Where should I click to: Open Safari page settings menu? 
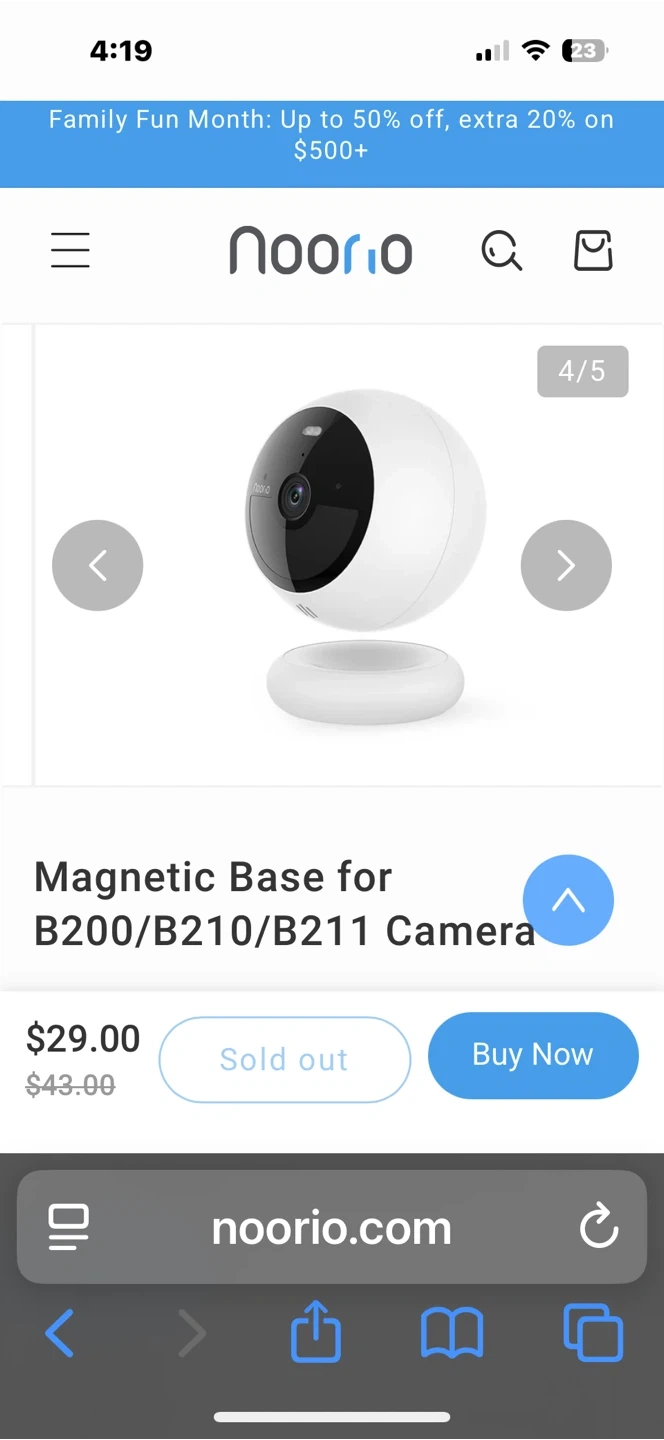point(69,1228)
